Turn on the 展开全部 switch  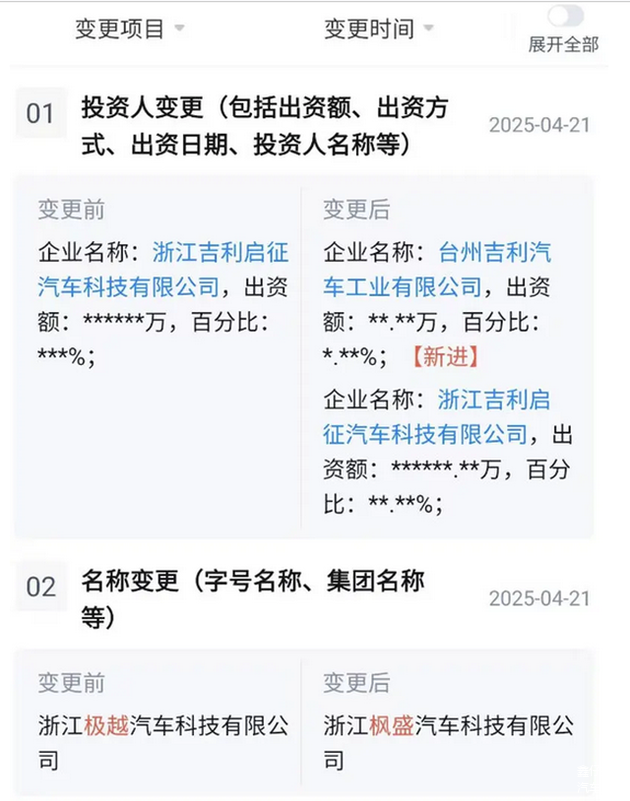pyautogui.click(x=565, y=16)
